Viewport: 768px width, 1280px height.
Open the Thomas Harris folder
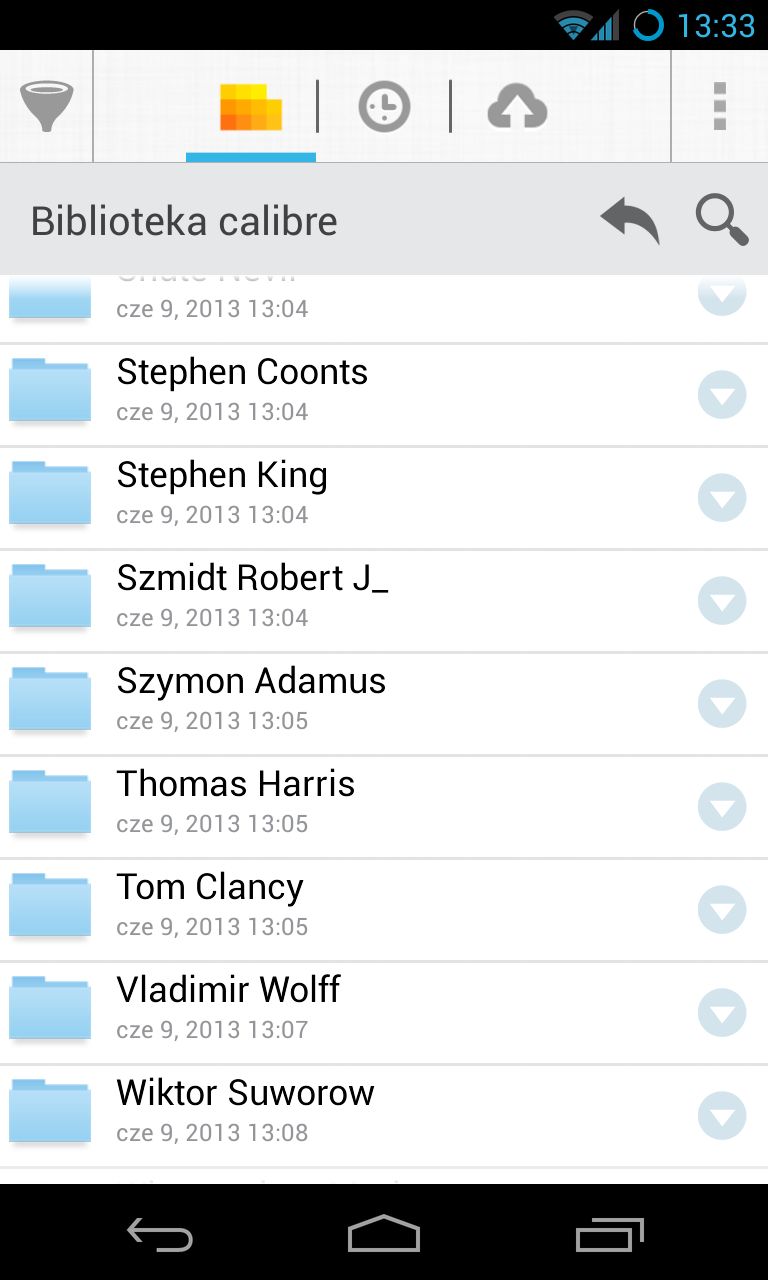click(384, 807)
